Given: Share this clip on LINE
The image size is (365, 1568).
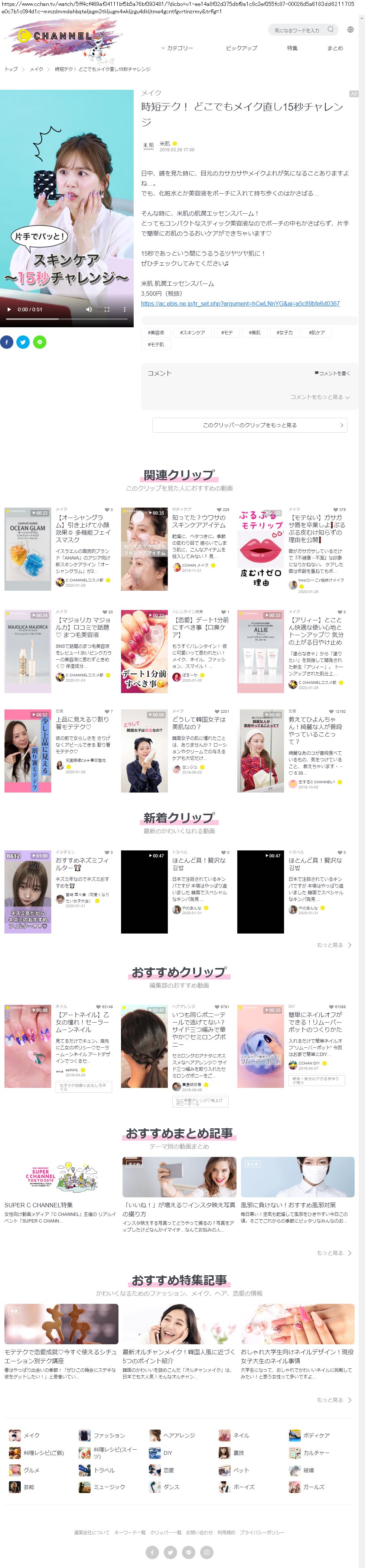Looking at the screenshot, I should tap(40, 342).
